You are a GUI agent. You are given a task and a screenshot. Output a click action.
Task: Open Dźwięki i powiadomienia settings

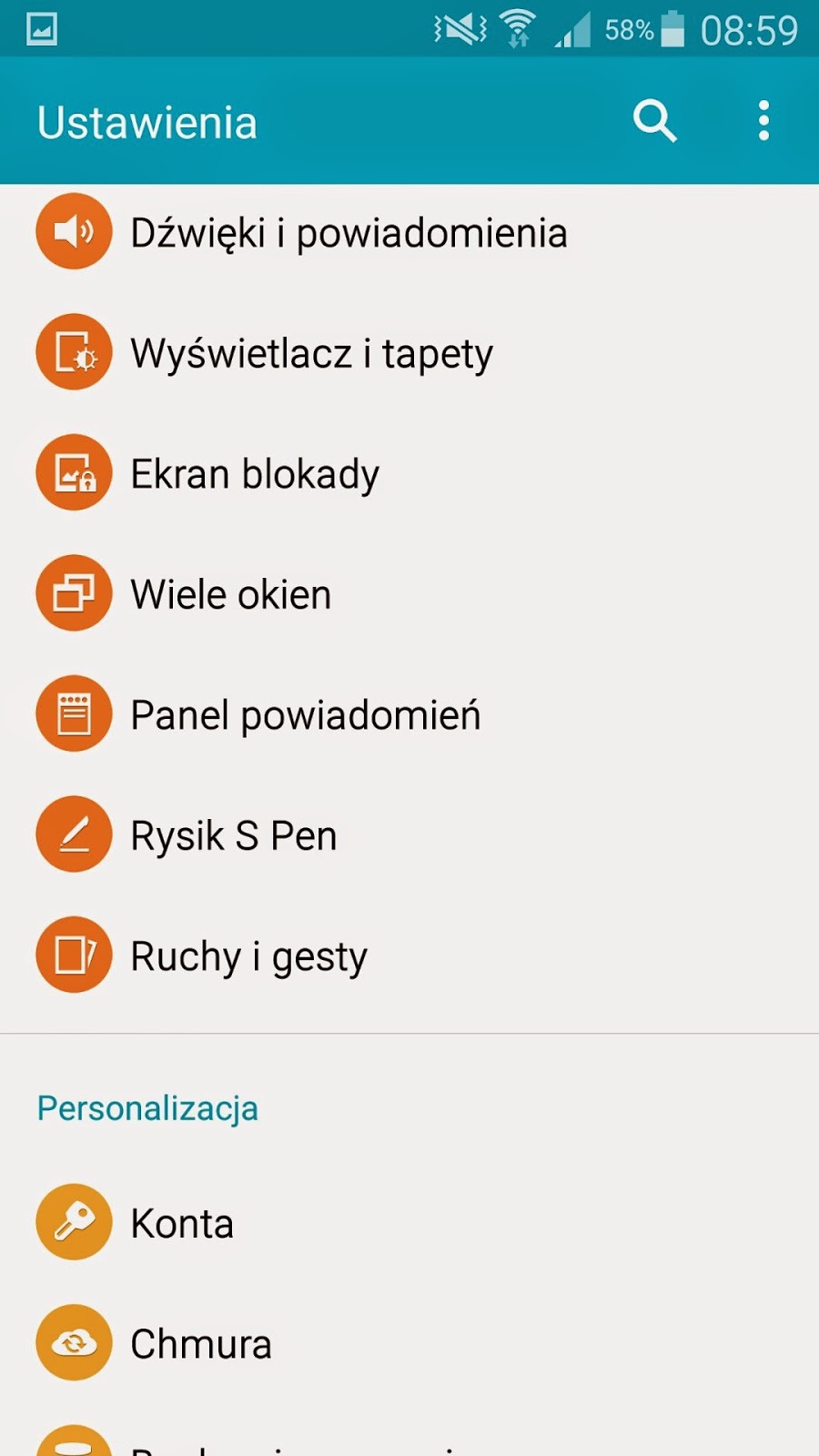pos(349,233)
